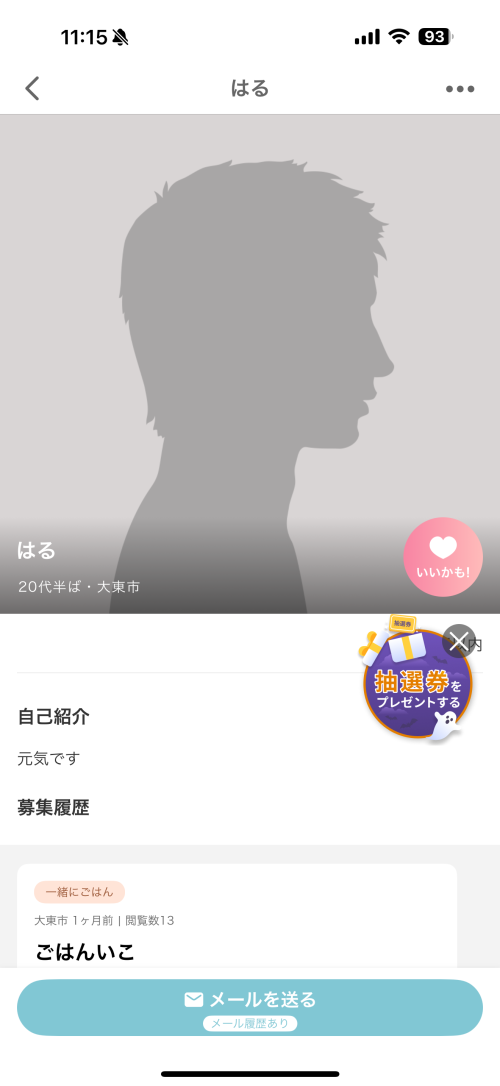Open the 抽選券をプレゼントする banner

(x=414, y=682)
